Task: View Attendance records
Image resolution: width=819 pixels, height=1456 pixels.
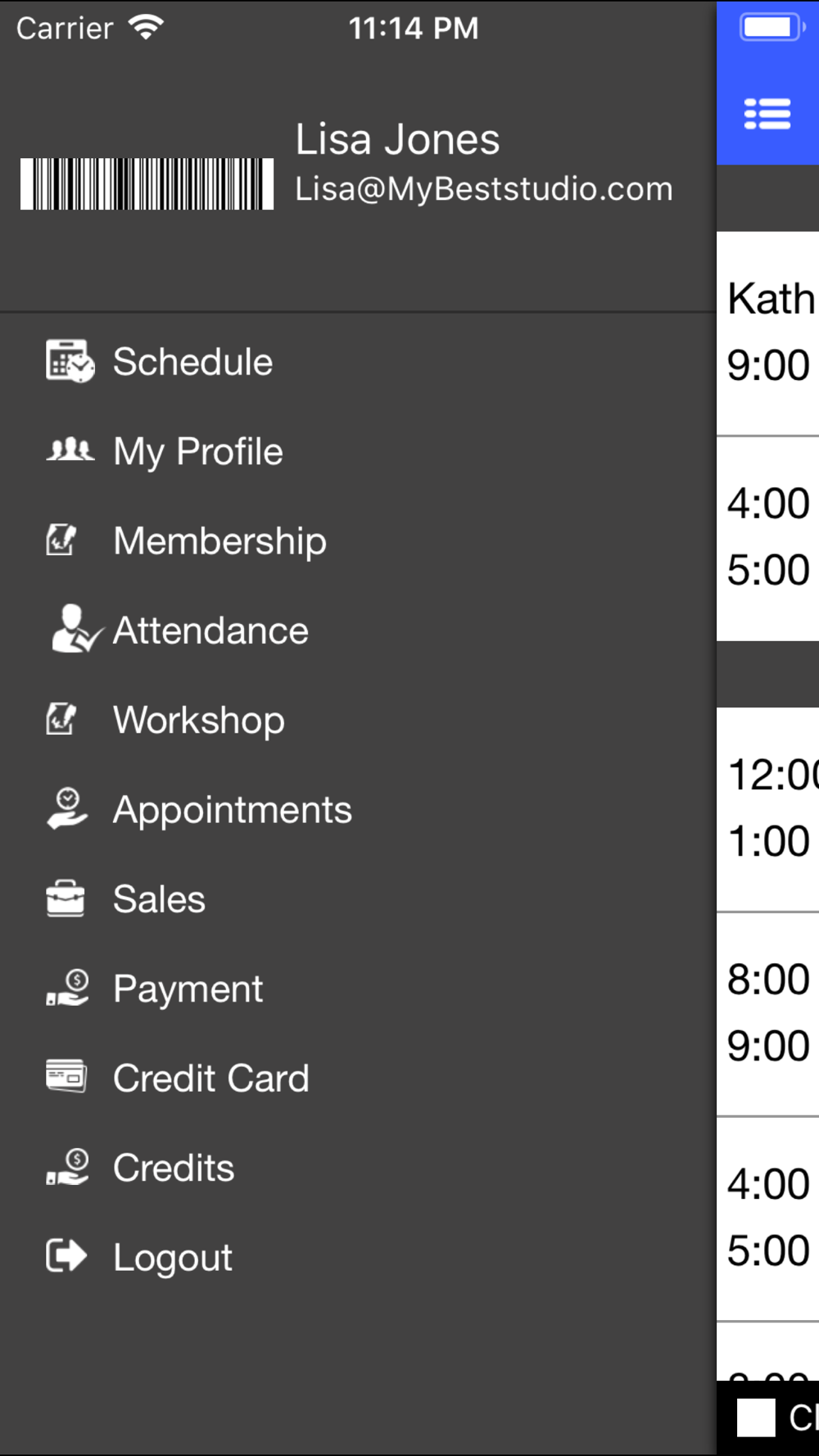Action: click(x=358, y=631)
